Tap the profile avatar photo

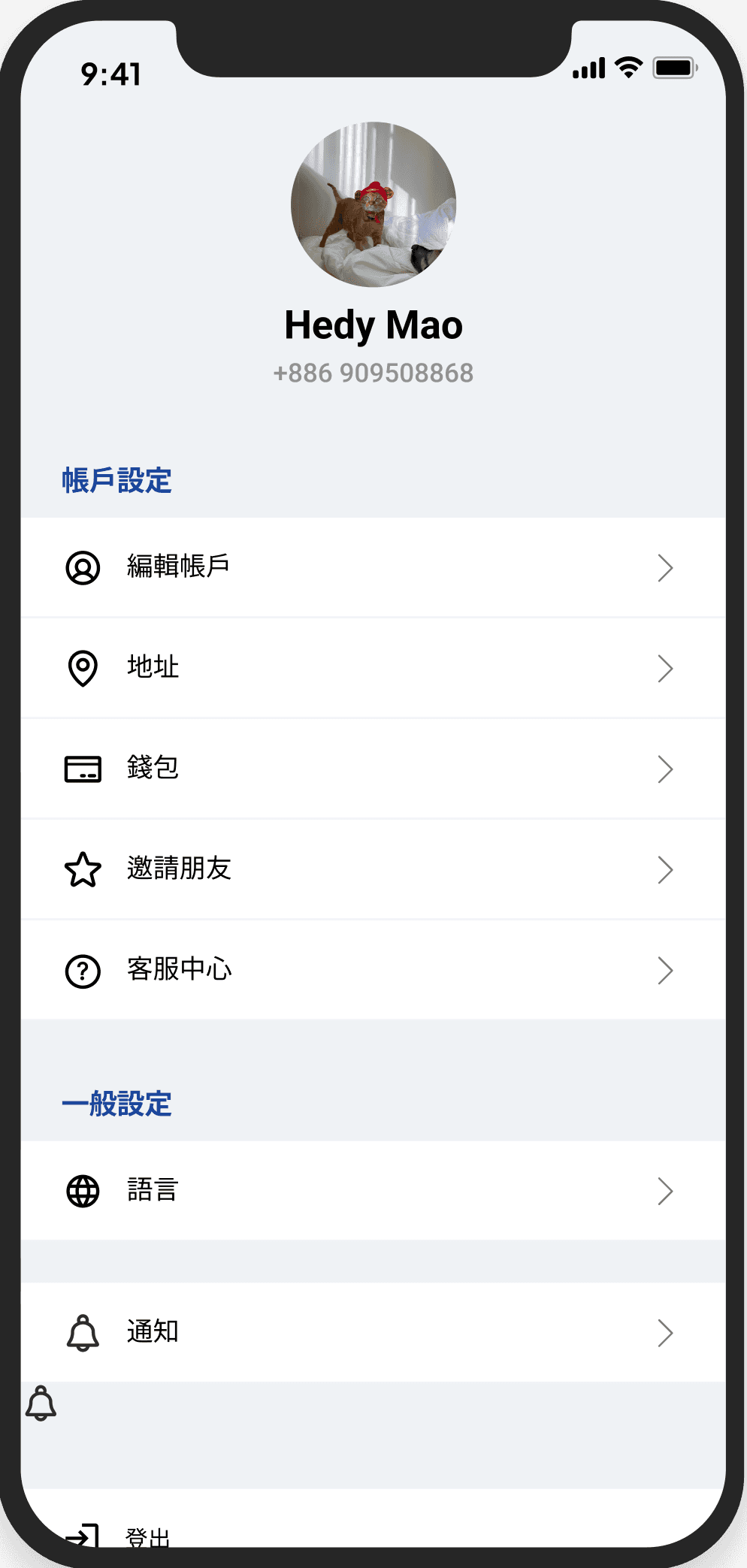(x=373, y=204)
